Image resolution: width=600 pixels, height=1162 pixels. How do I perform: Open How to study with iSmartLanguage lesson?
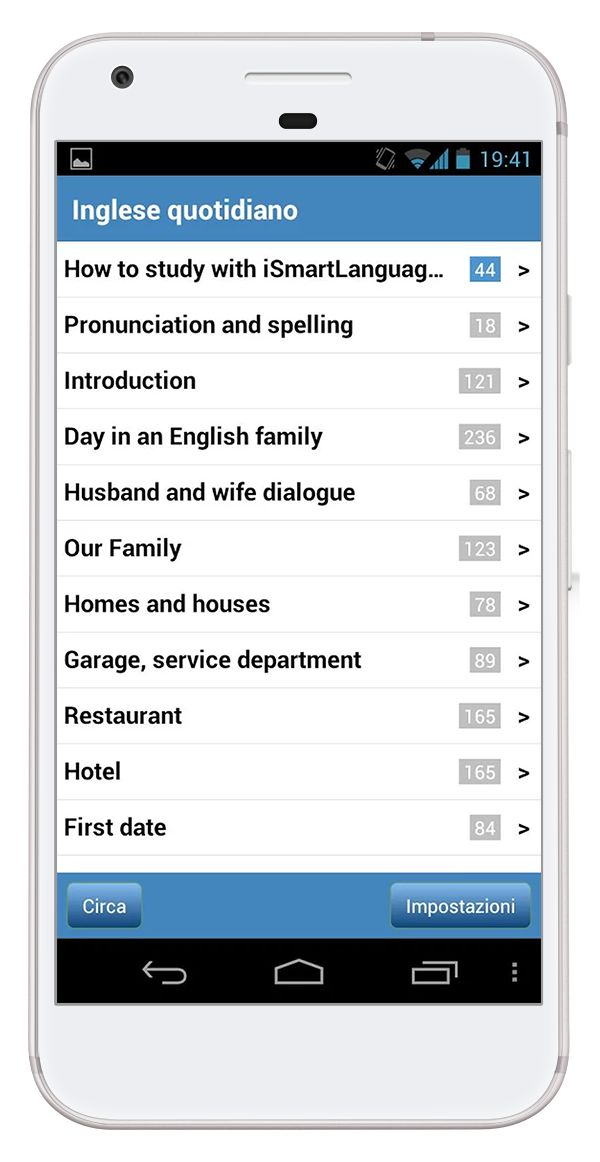(x=299, y=269)
